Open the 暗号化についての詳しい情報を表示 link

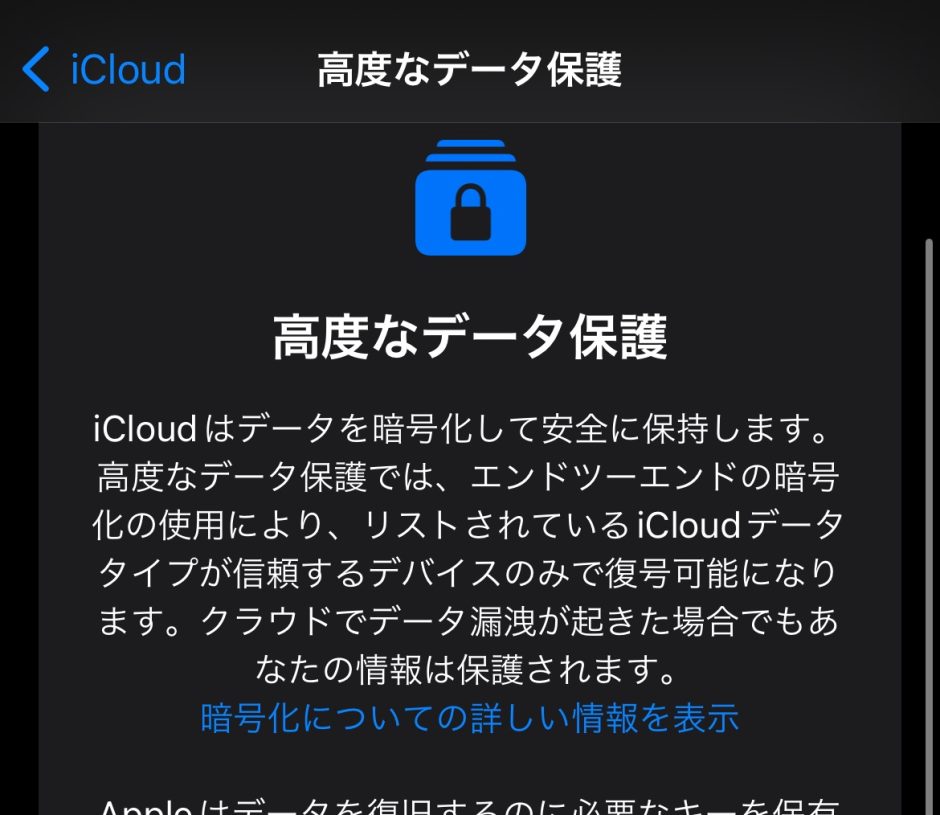[x=469, y=717]
